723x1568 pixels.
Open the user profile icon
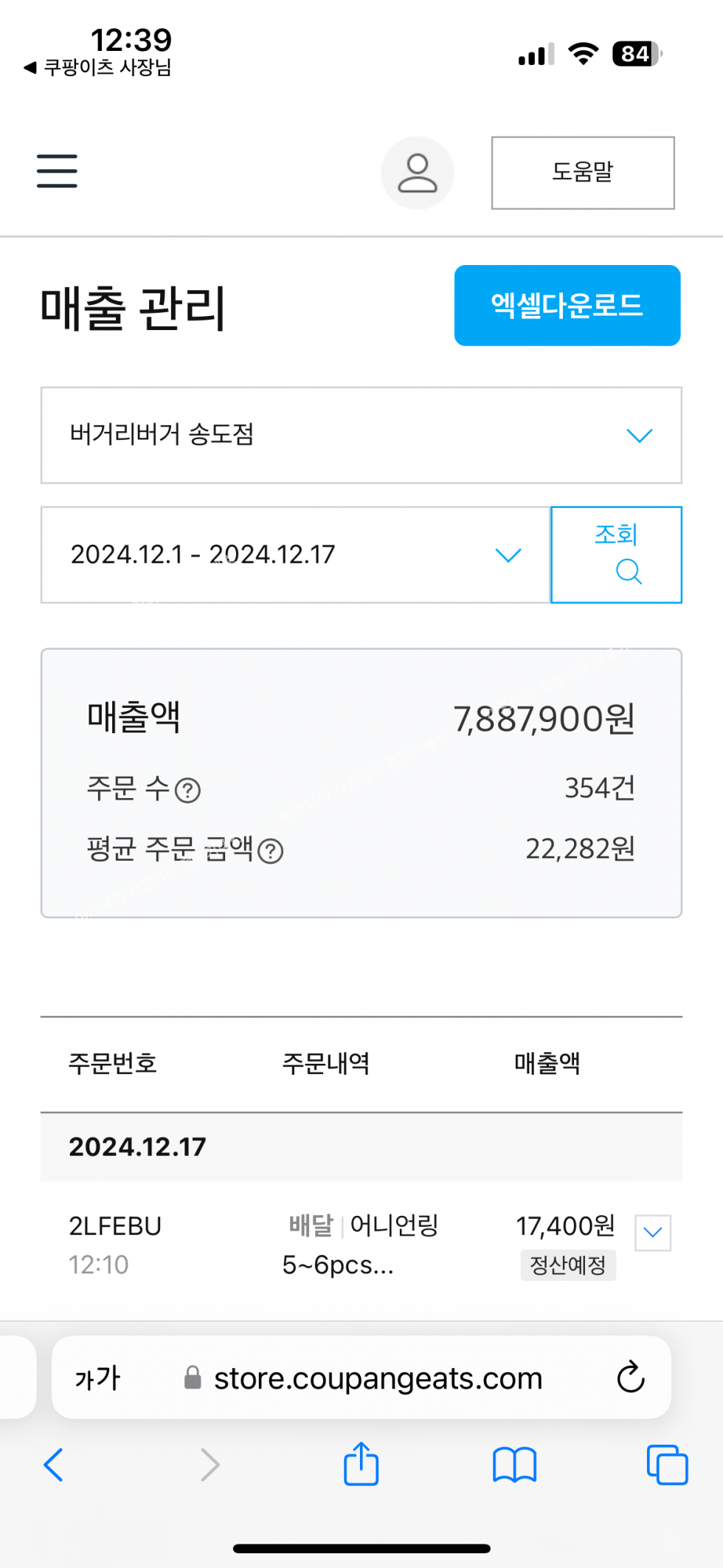point(418,173)
